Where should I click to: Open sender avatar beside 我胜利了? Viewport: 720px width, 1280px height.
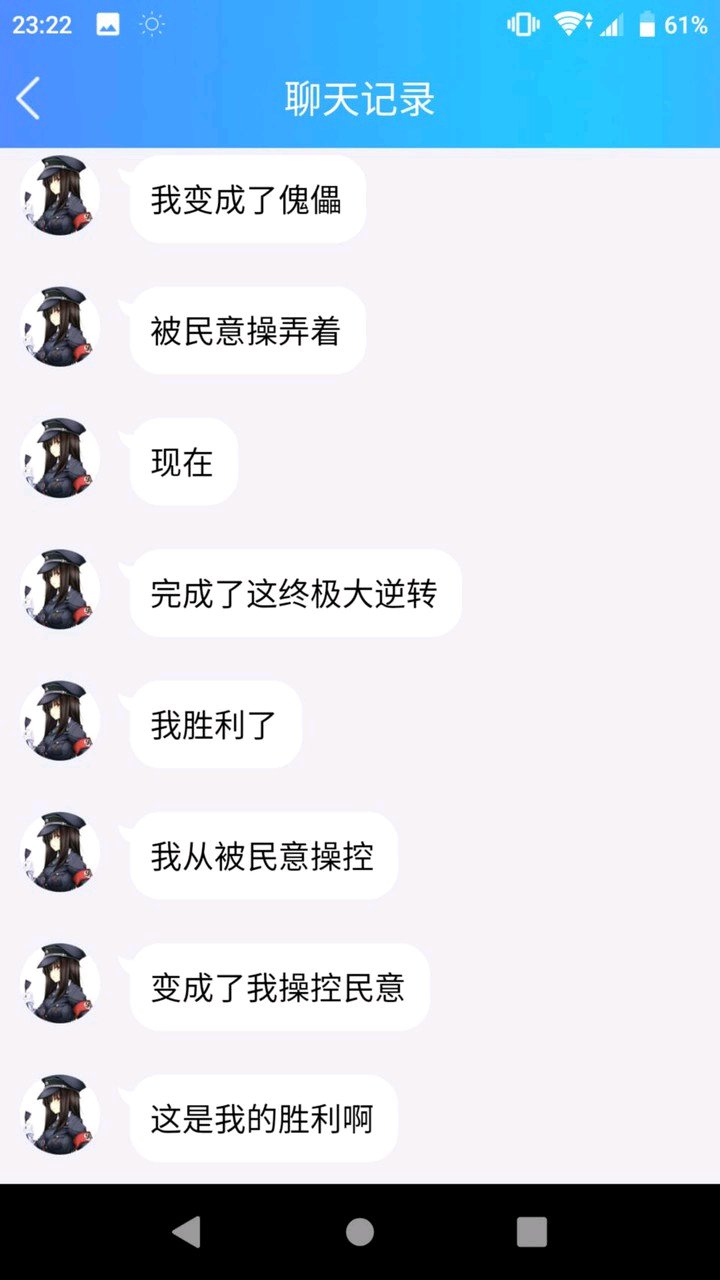click(x=60, y=721)
